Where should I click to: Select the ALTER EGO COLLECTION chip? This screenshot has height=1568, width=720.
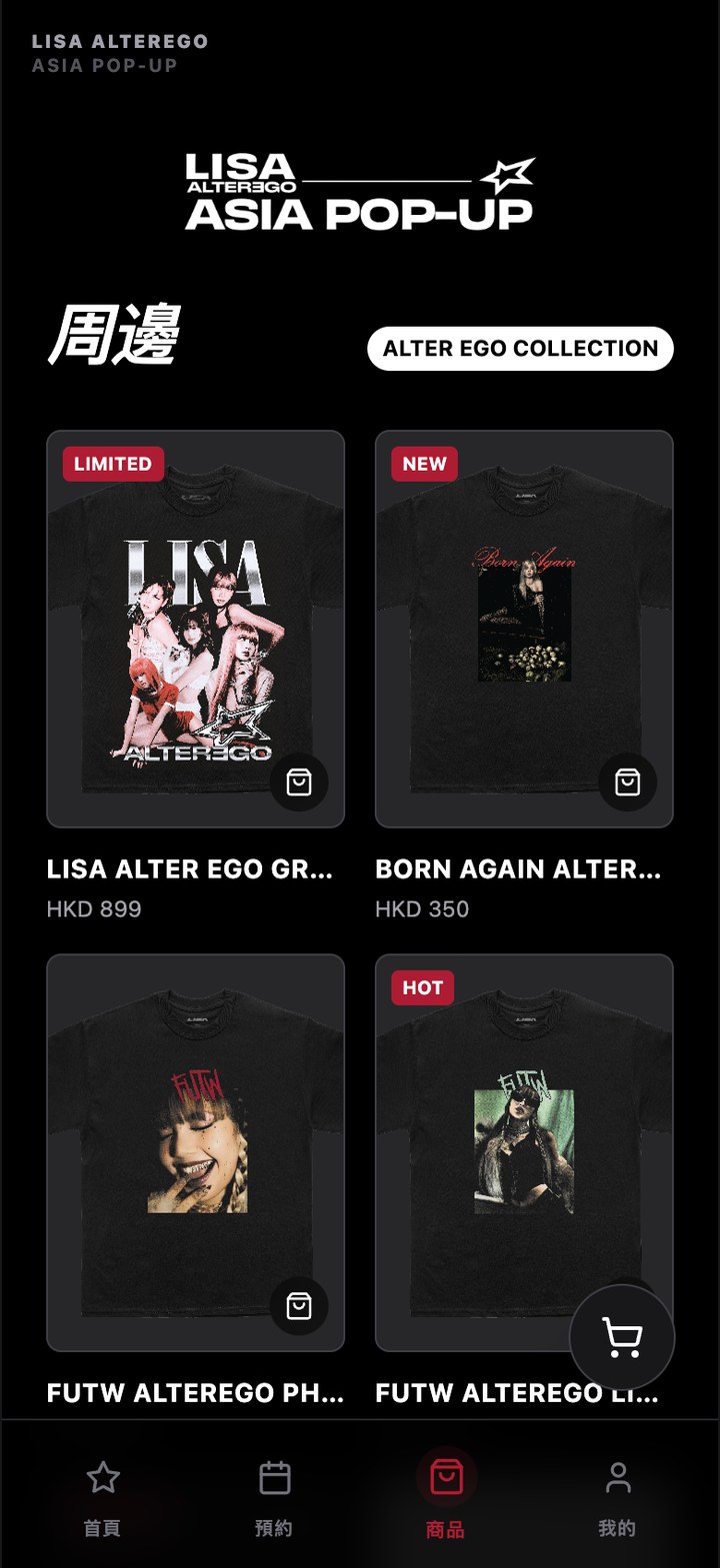(x=520, y=349)
